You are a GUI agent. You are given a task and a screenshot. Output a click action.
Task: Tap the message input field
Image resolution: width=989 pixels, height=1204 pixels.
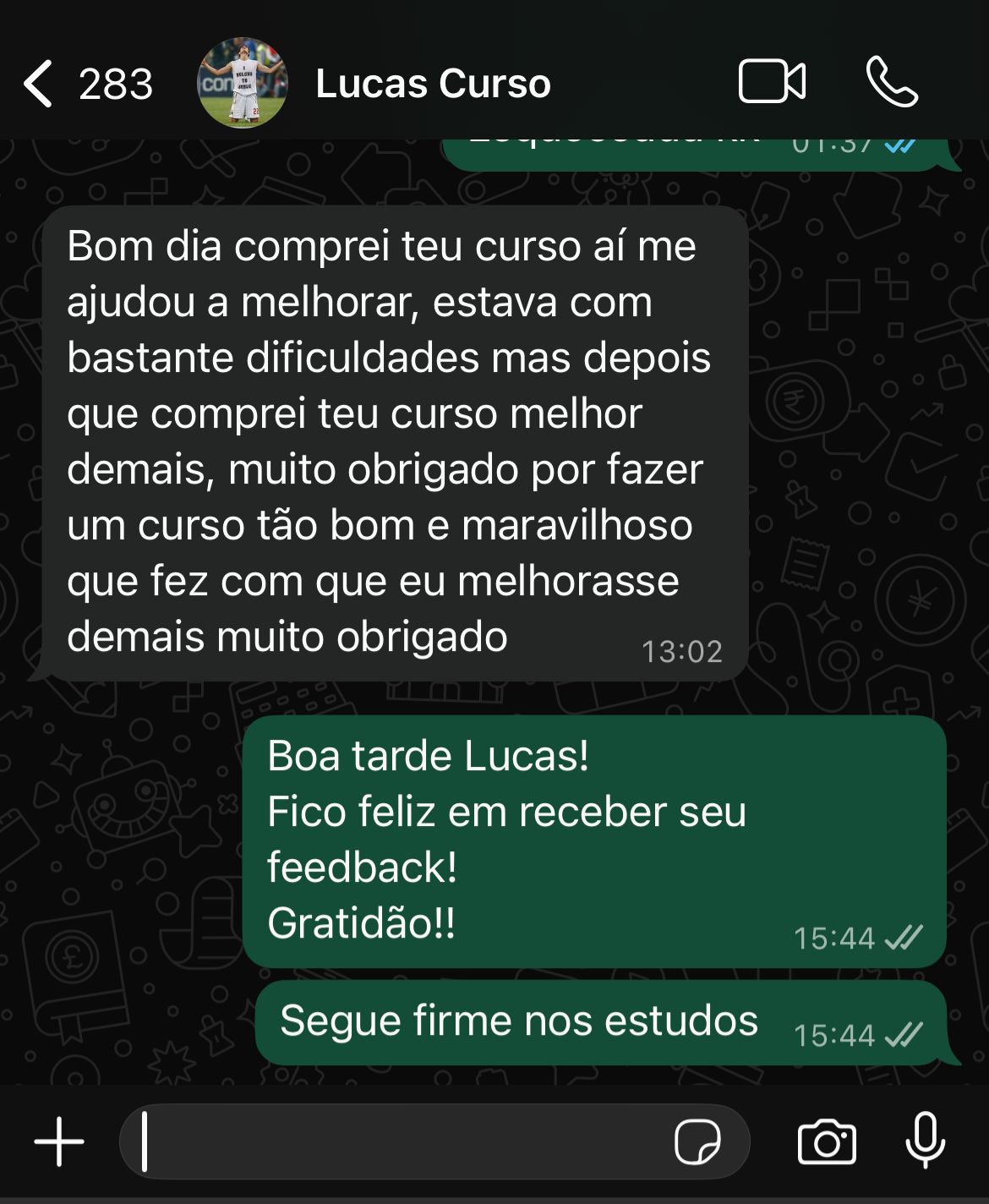tap(397, 1141)
